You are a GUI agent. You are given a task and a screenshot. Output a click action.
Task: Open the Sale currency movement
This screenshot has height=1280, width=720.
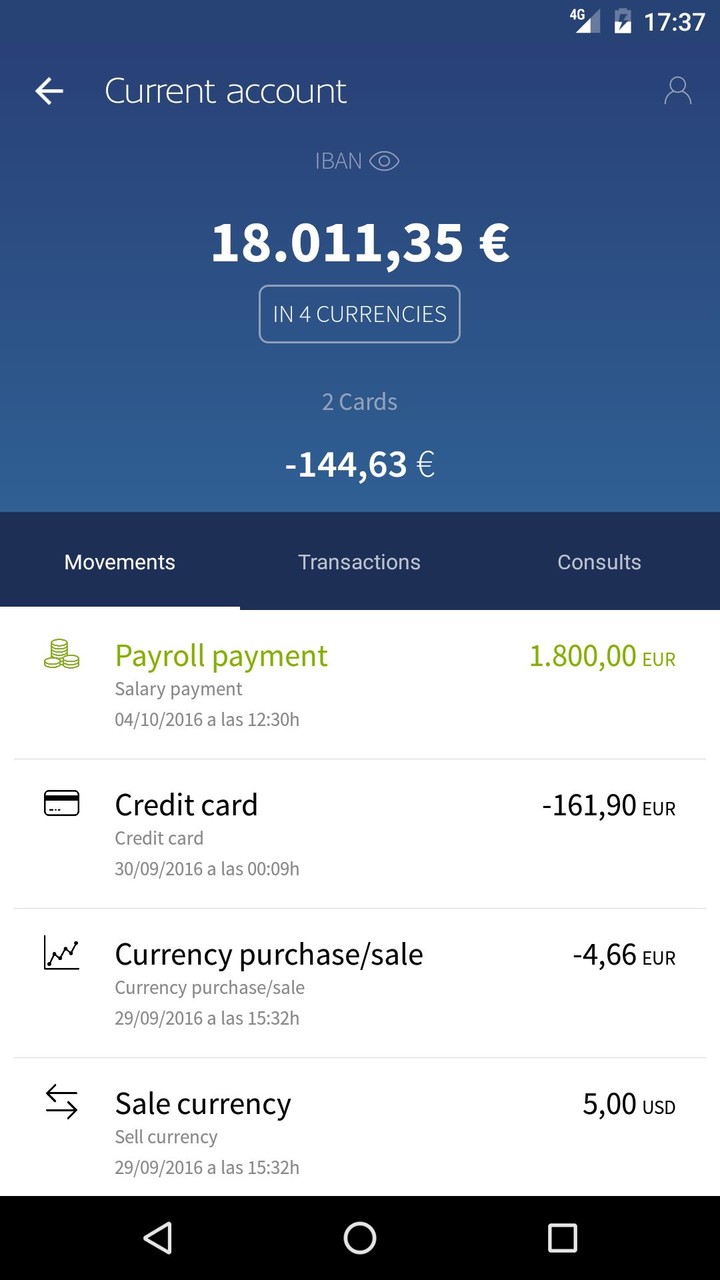(x=360, y=1132)
